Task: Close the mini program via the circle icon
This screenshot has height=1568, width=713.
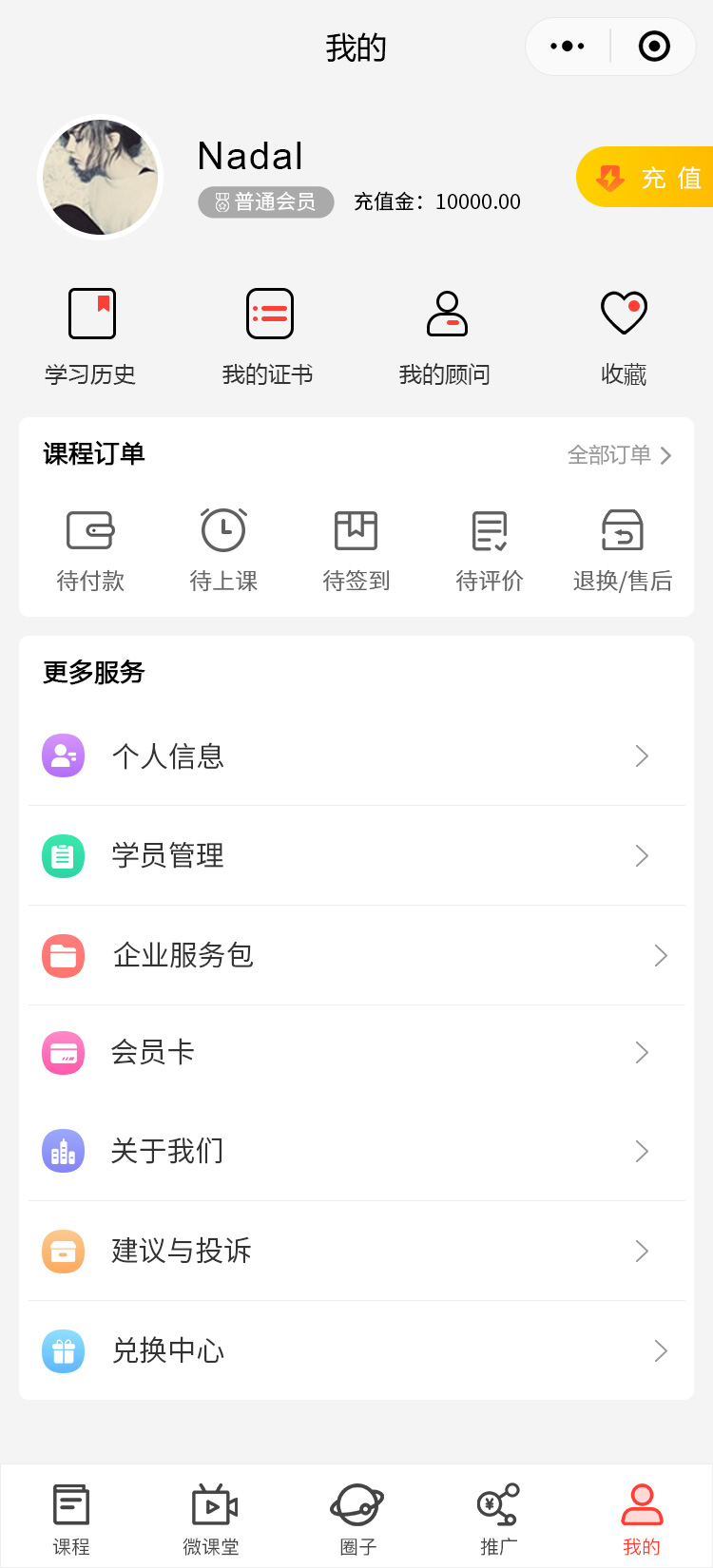Action: click(654, 47)
